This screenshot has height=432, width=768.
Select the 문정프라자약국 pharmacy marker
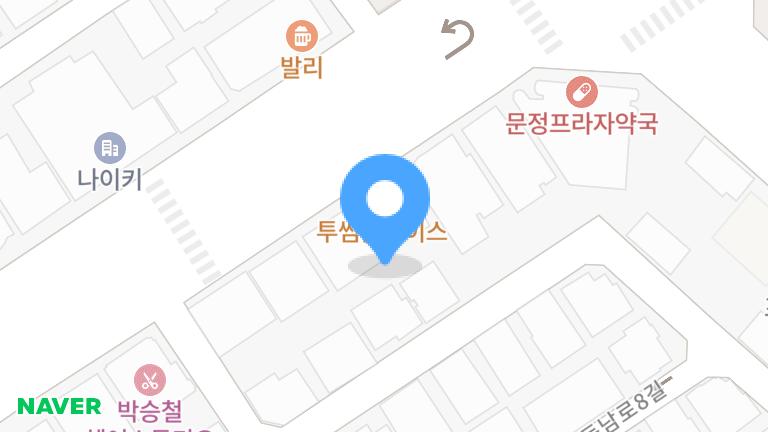click(582, 93)
